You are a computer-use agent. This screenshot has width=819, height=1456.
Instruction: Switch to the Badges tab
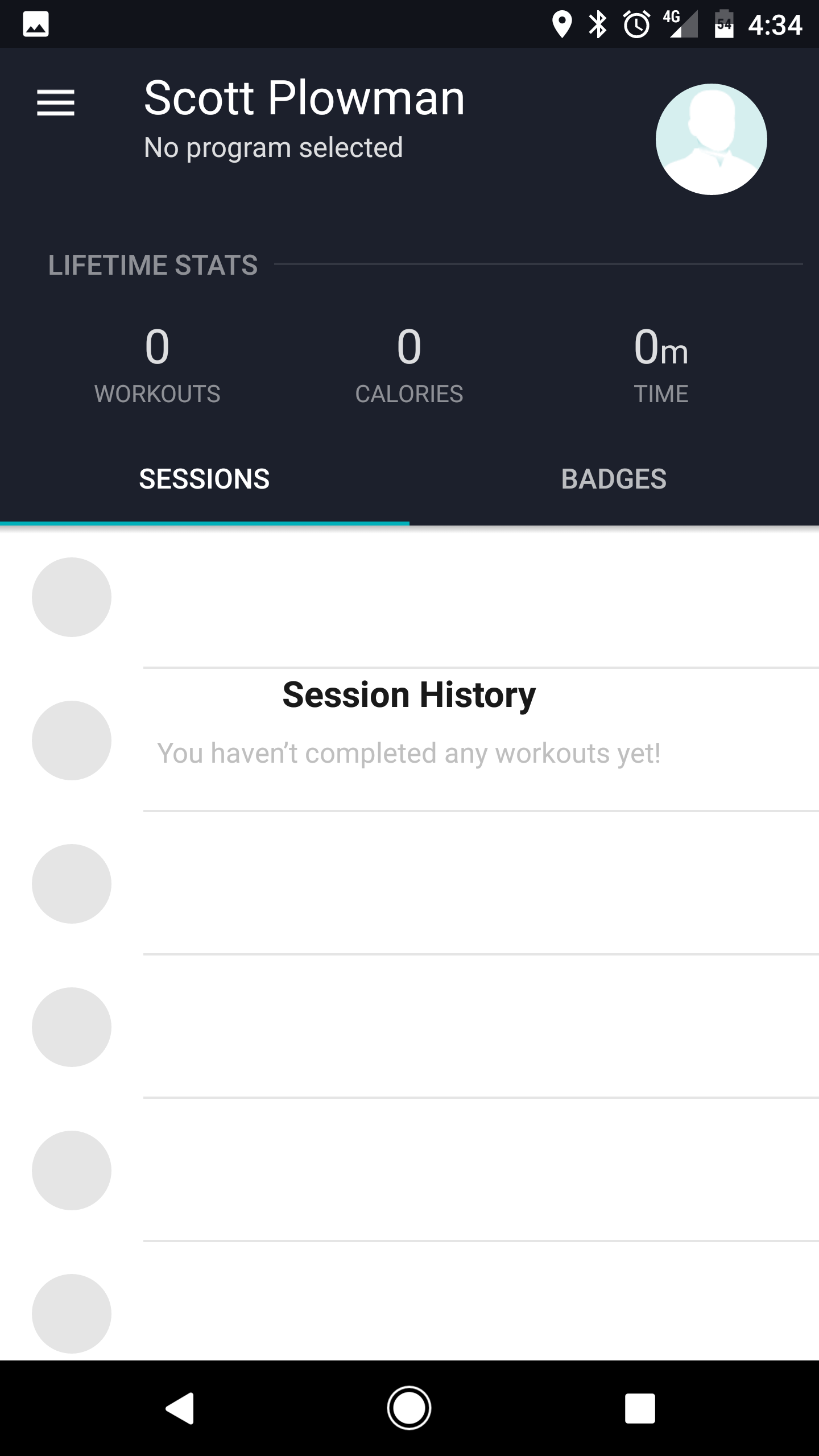click(614, 479)
